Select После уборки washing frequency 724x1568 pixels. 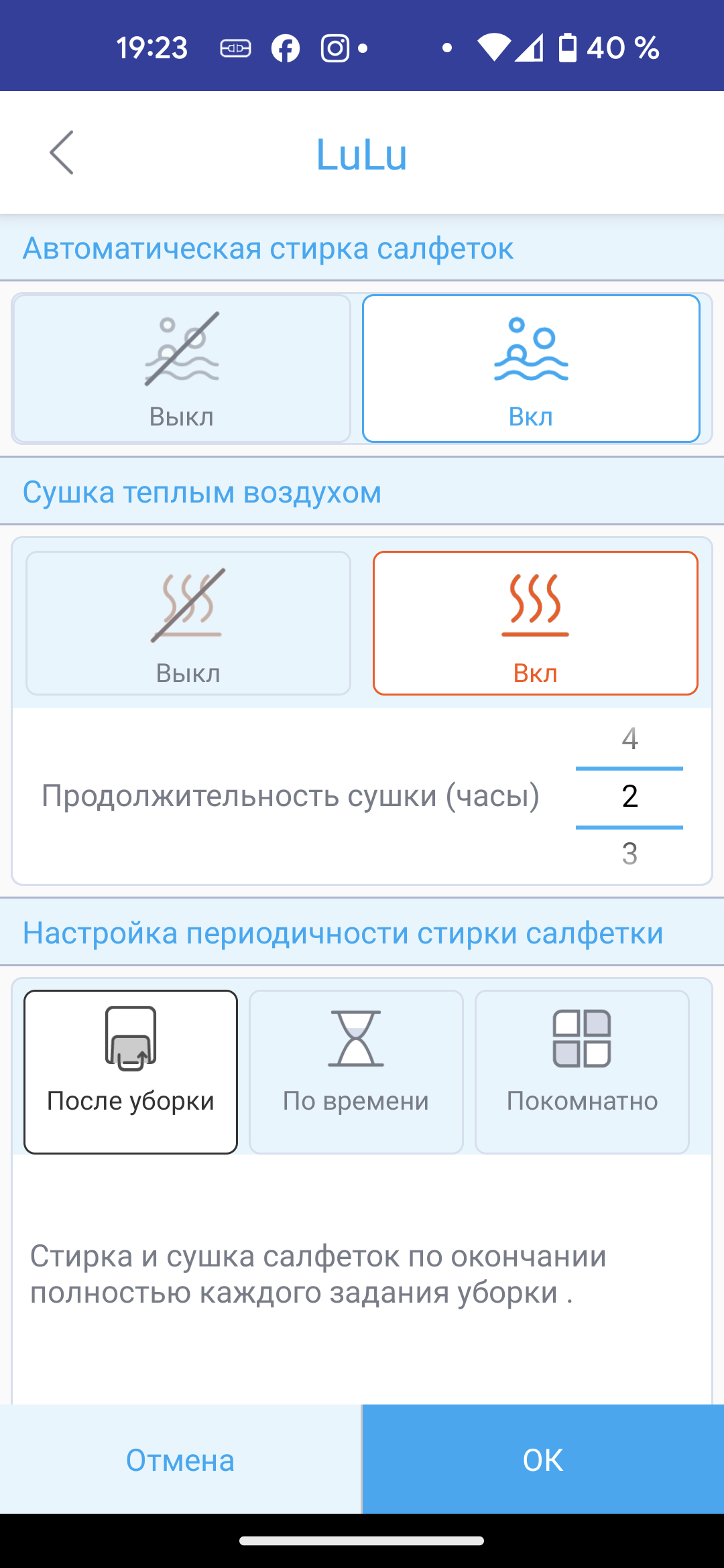click(131, 1071)
